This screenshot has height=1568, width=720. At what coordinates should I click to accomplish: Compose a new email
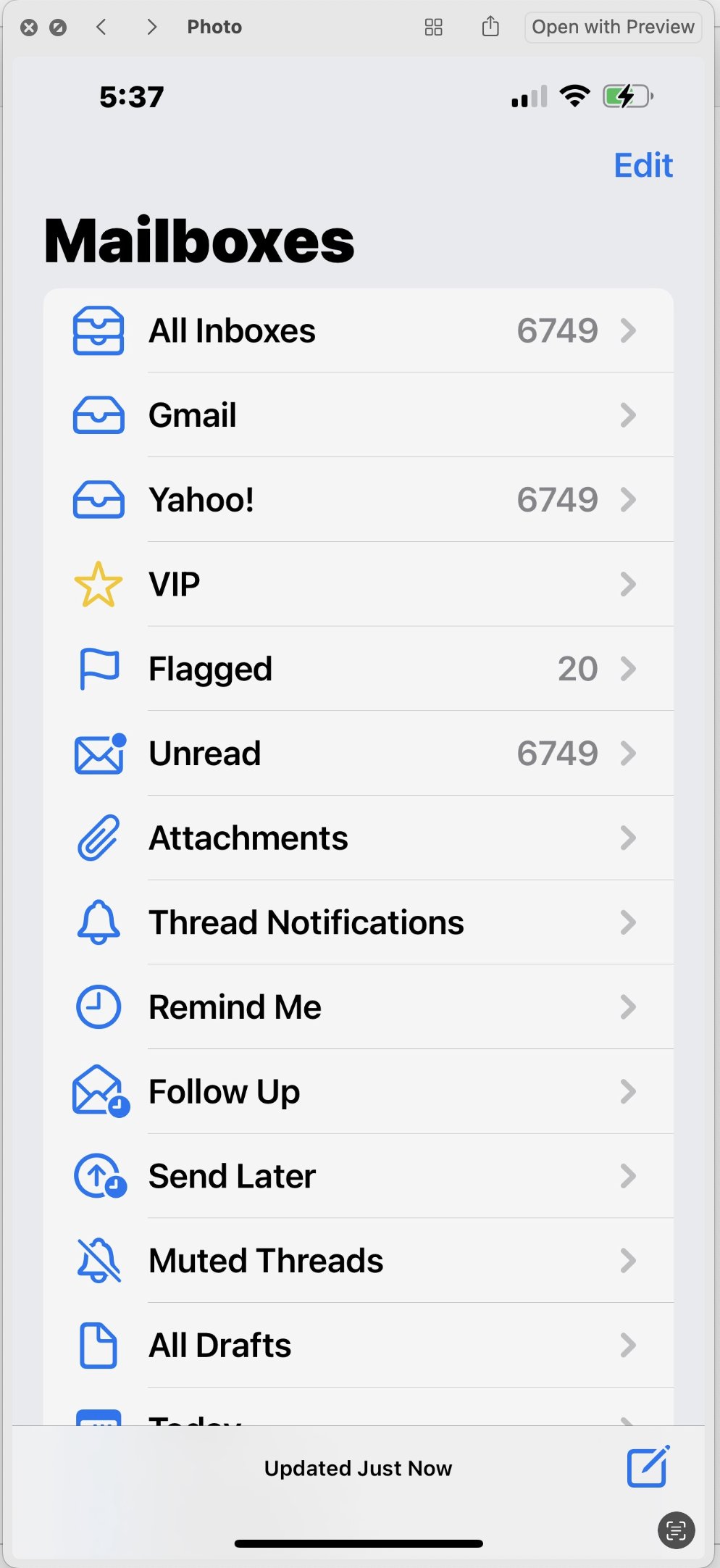click(x=648, y=1467)
